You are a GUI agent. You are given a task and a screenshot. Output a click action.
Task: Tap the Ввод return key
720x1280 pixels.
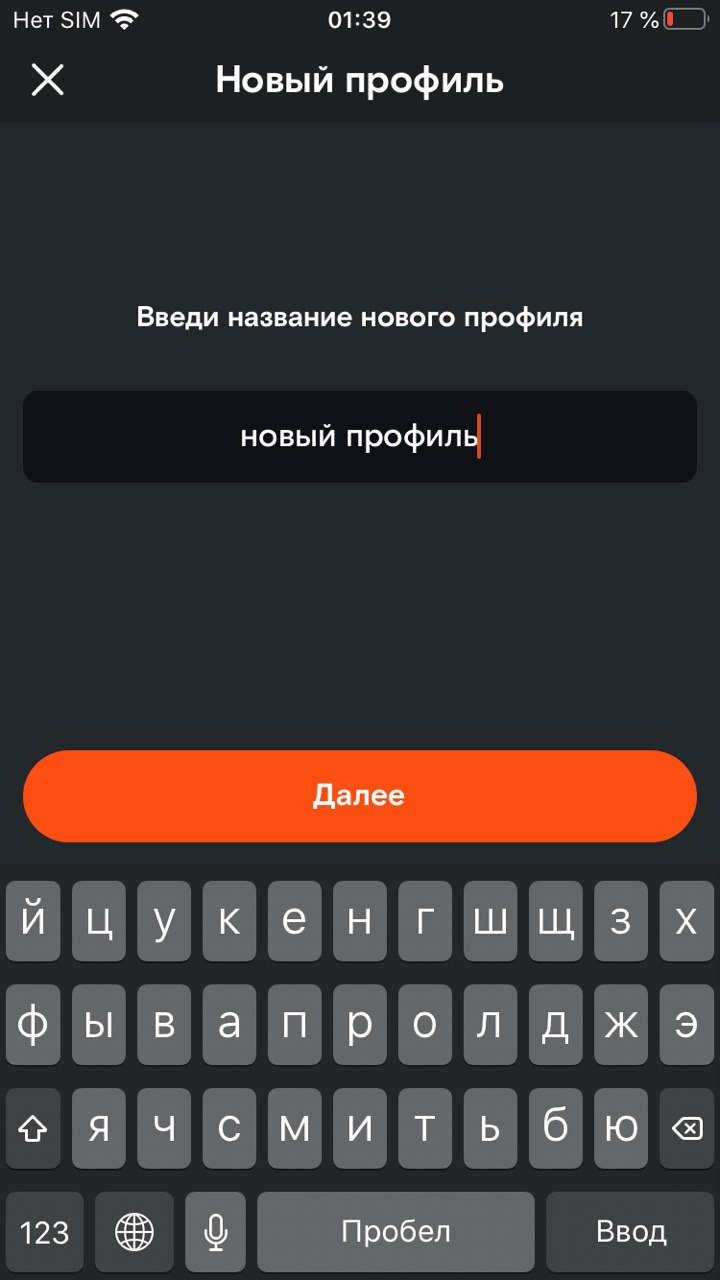point(631,1231)
